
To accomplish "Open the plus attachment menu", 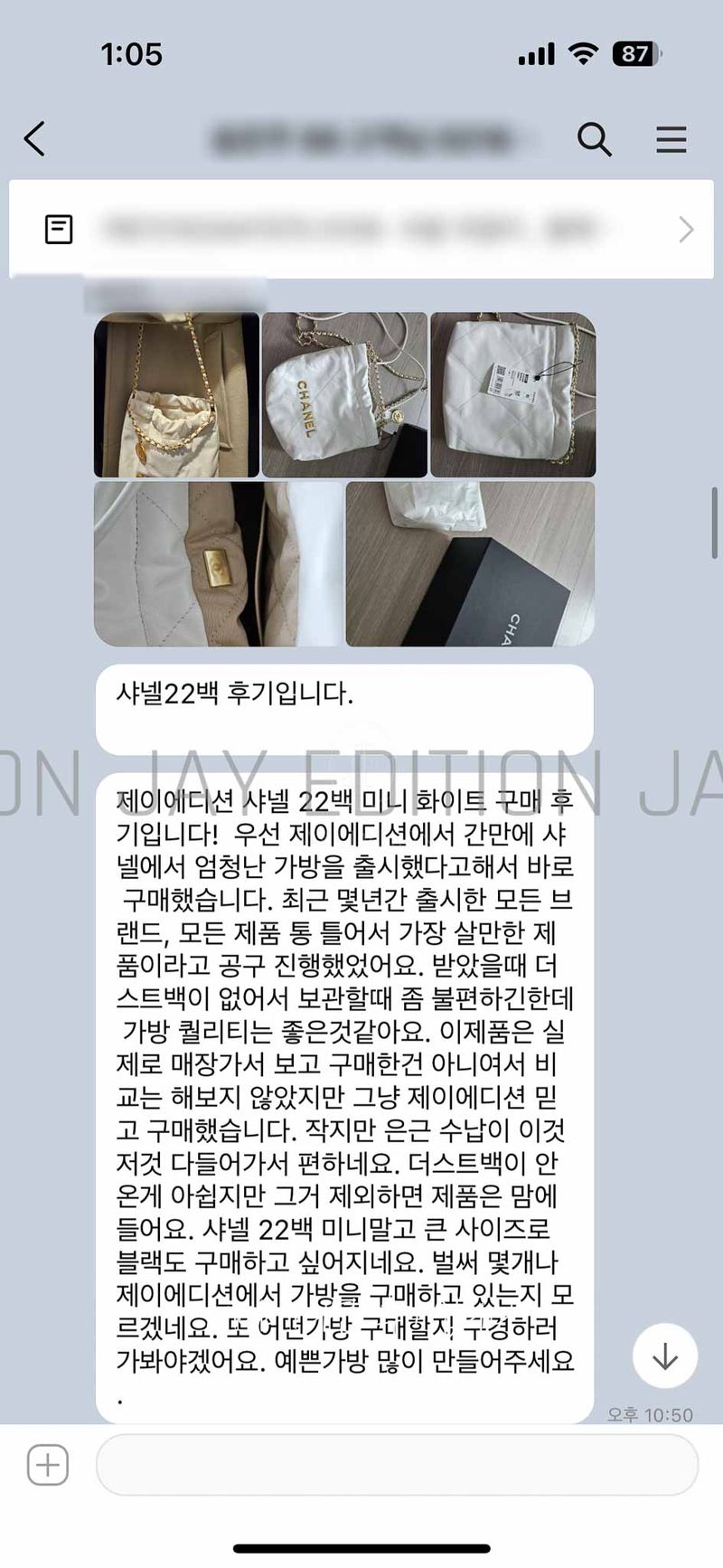I will click(x=48, y=1465).
